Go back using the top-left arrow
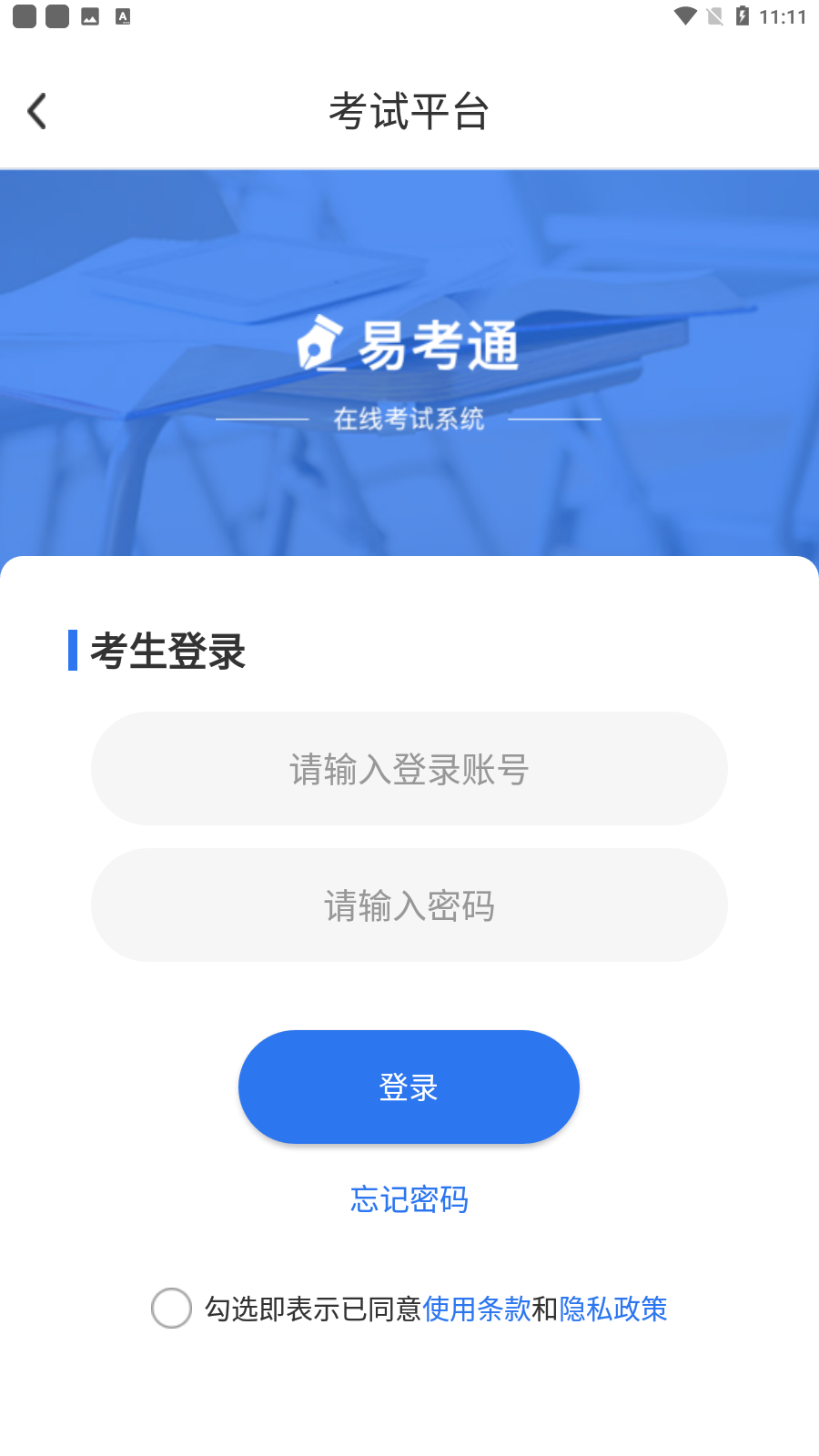The image size is (819, 1456). 36,112
